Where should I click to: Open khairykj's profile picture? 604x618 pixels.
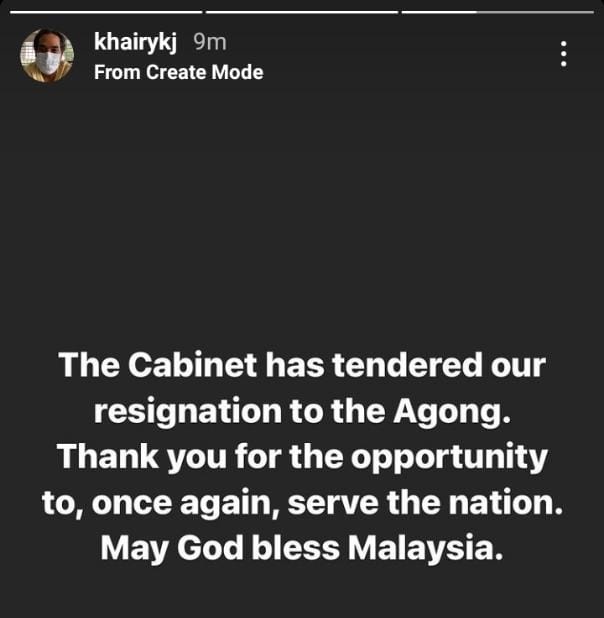click(47, 56)
